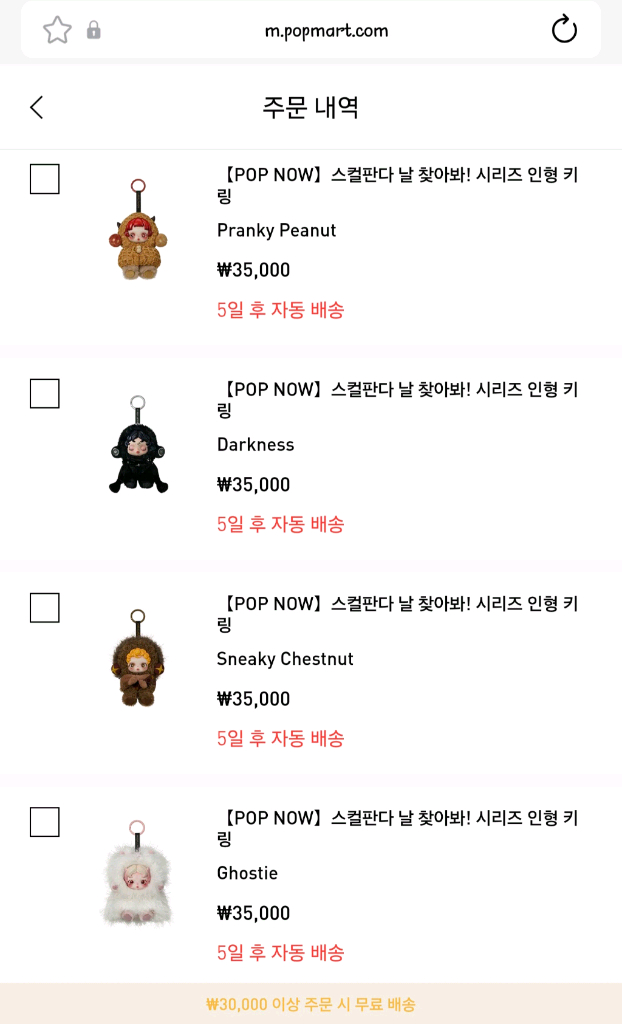Bookmark this page with the star icon

pos(57,30)
